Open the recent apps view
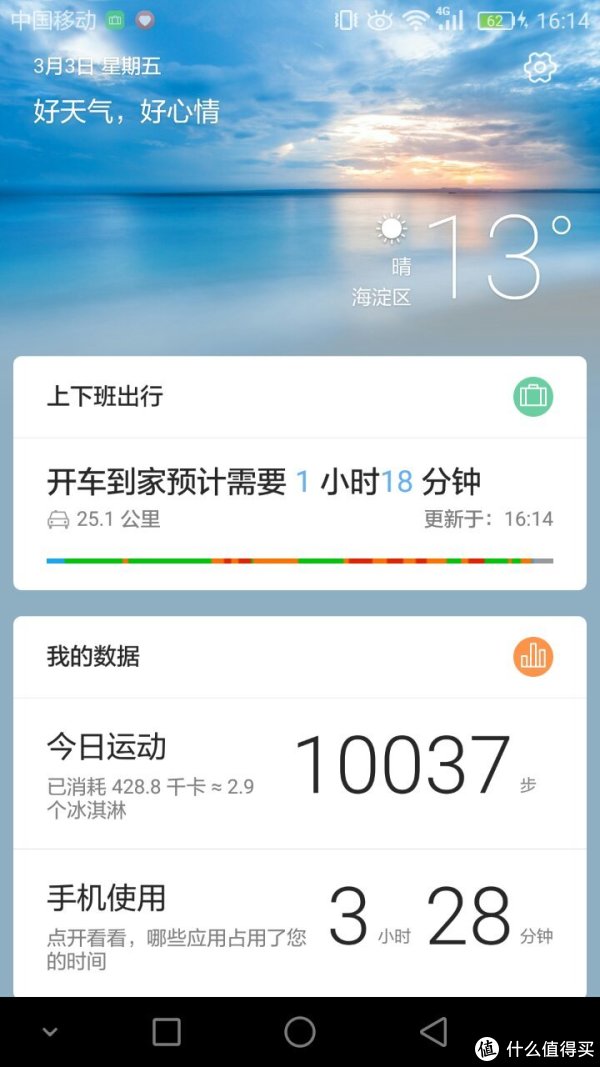 pyautogui.click(x=166, y=1032)
